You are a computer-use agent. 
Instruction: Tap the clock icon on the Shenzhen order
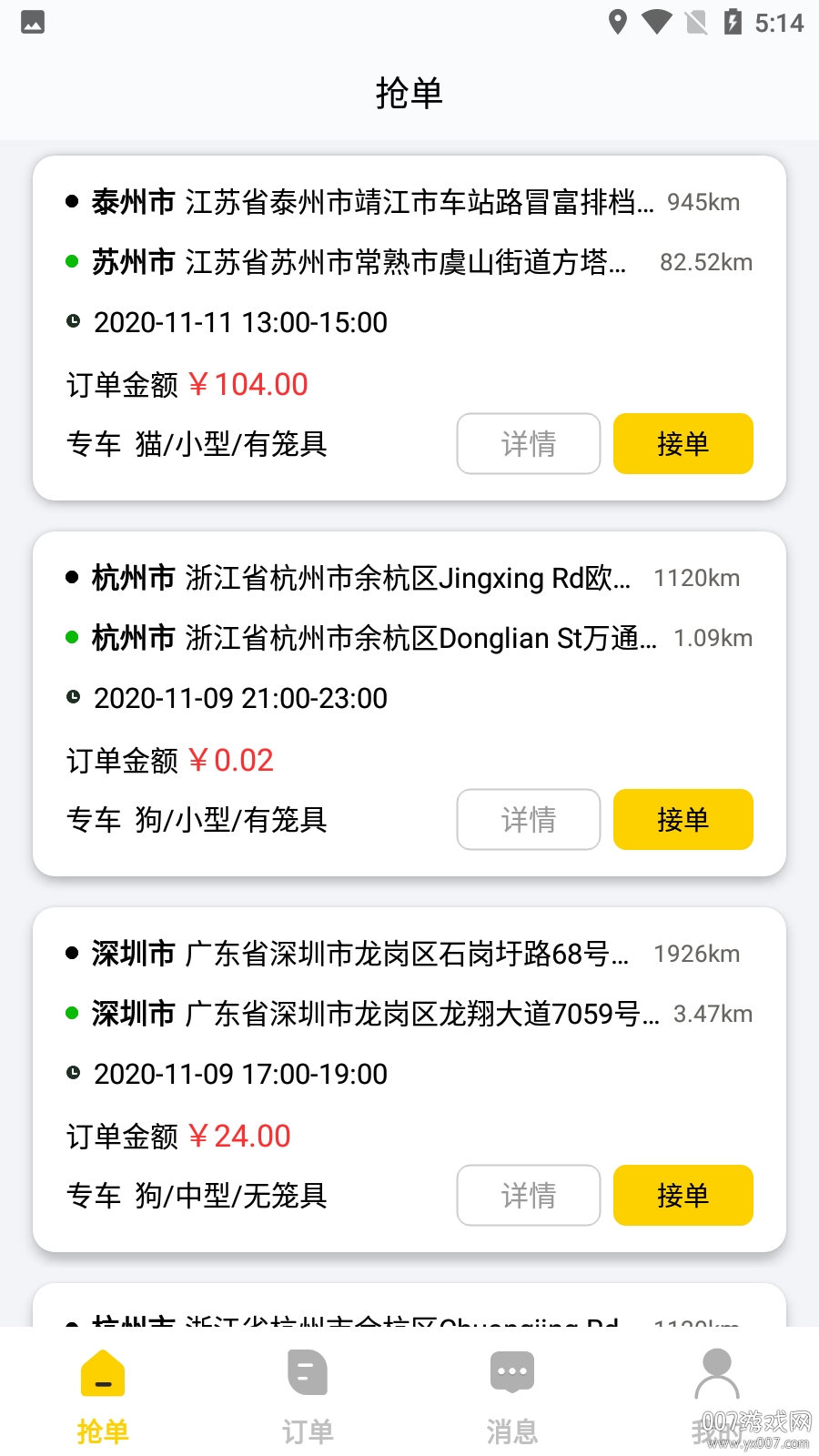tap(74, 1074)
